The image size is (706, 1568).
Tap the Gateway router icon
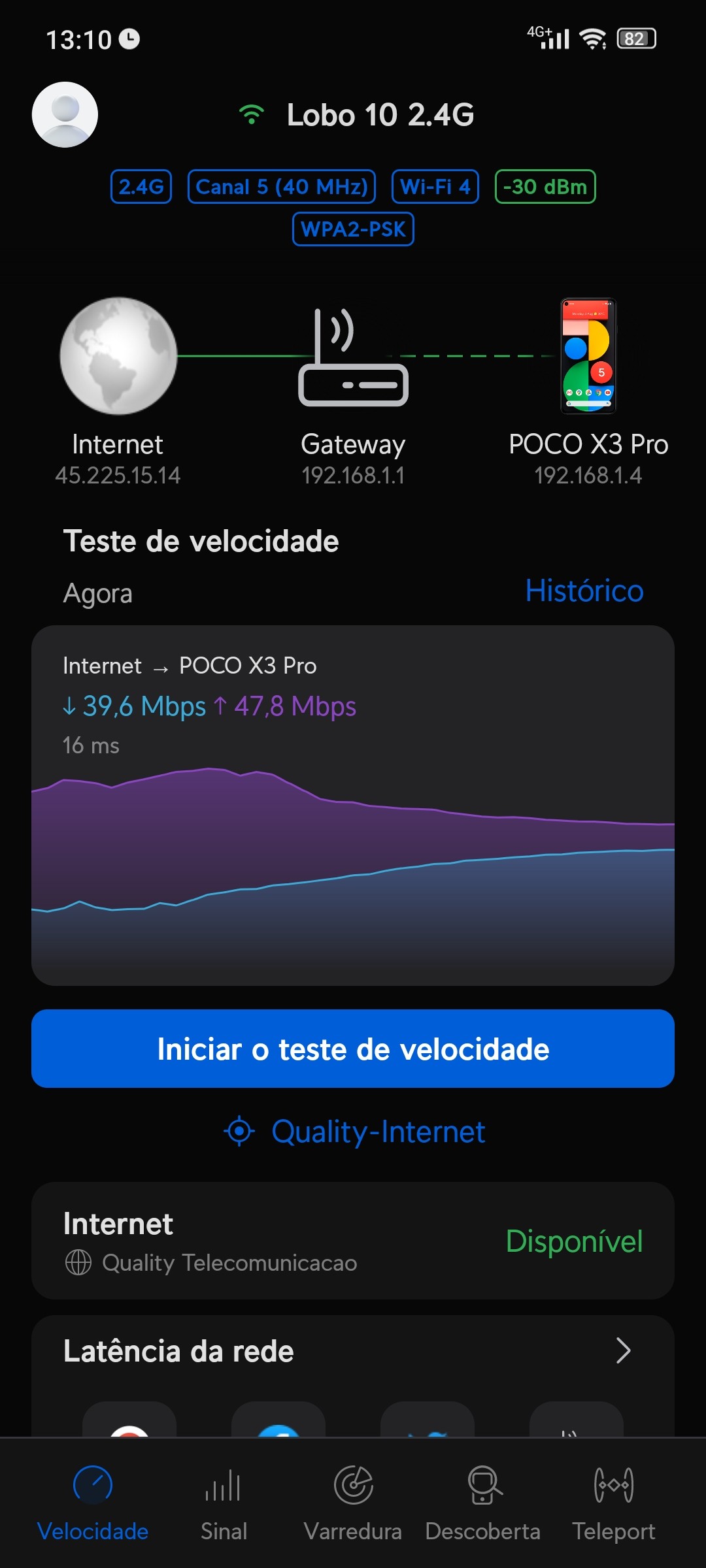[x=353, y=358]
